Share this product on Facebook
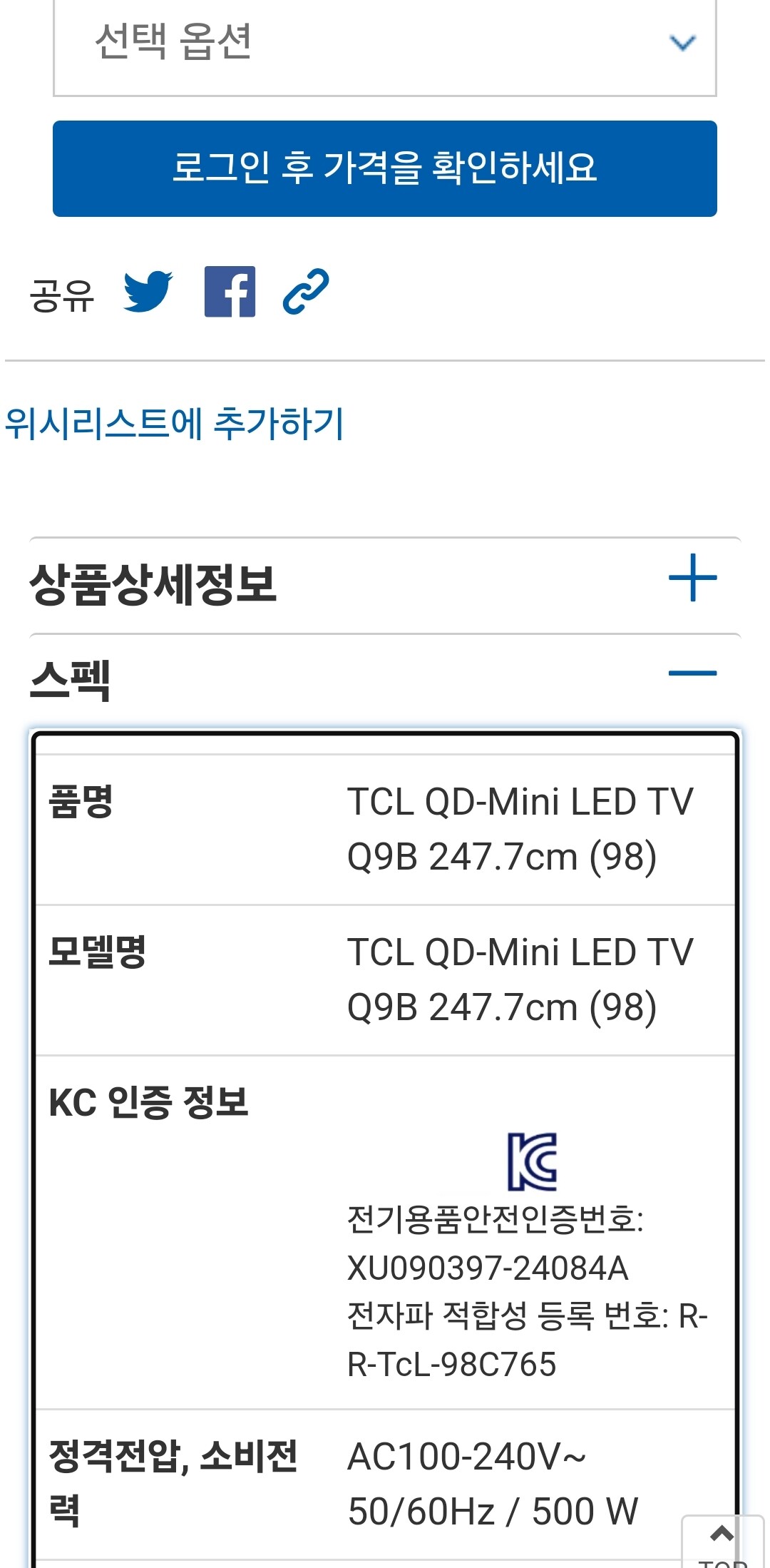 [230, 291]
